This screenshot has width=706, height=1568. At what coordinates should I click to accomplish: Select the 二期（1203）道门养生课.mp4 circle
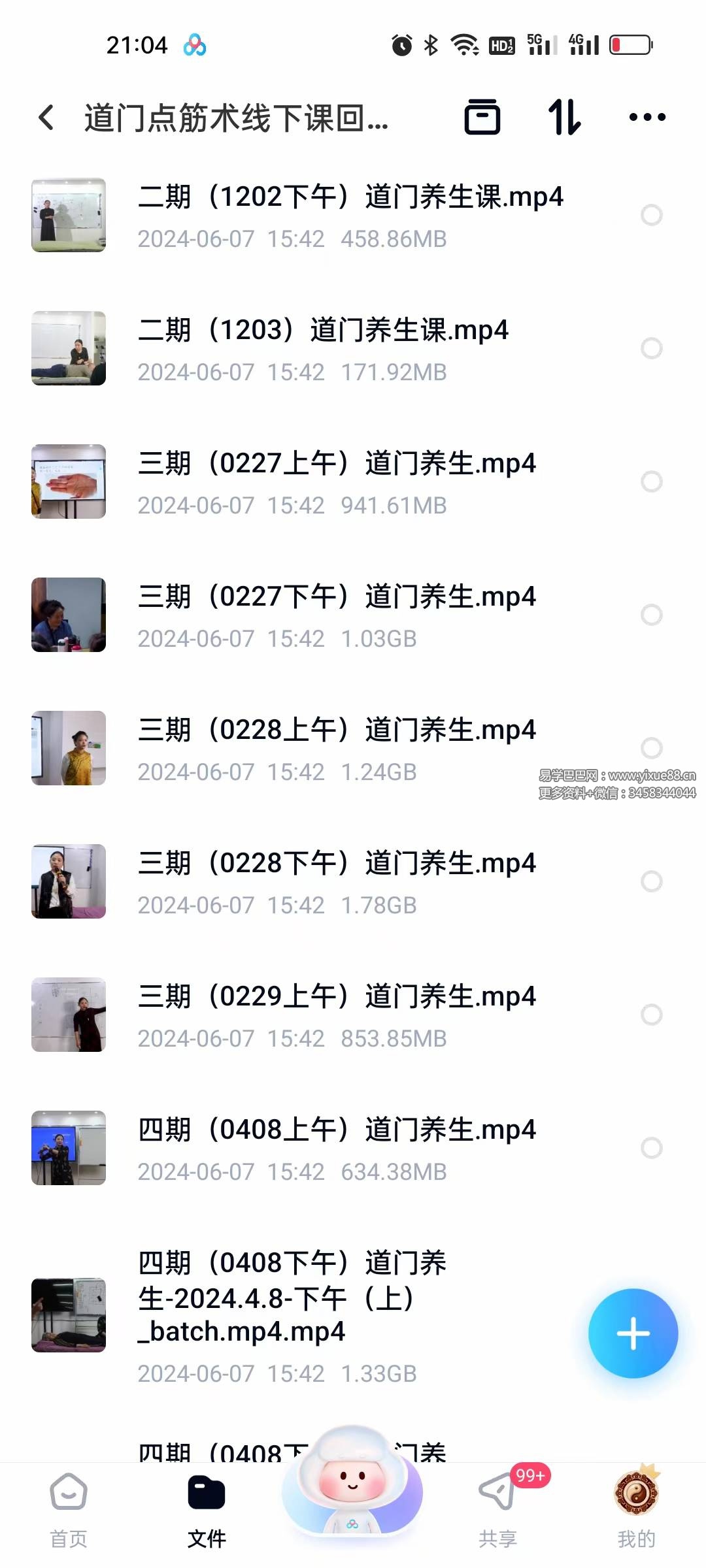pos(651,348)
